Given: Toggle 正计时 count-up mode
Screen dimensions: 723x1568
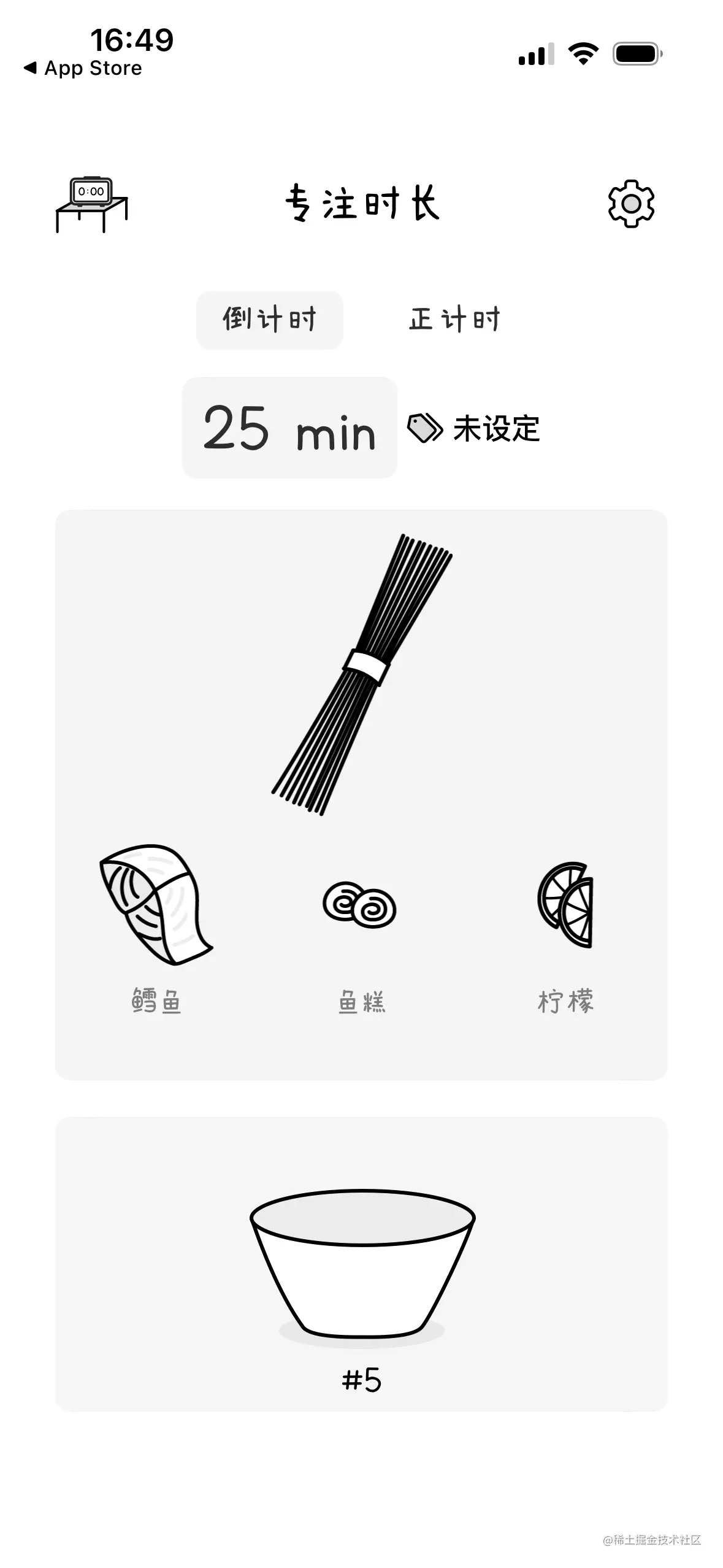Looking at the screenshot, I should coord(455,319).
